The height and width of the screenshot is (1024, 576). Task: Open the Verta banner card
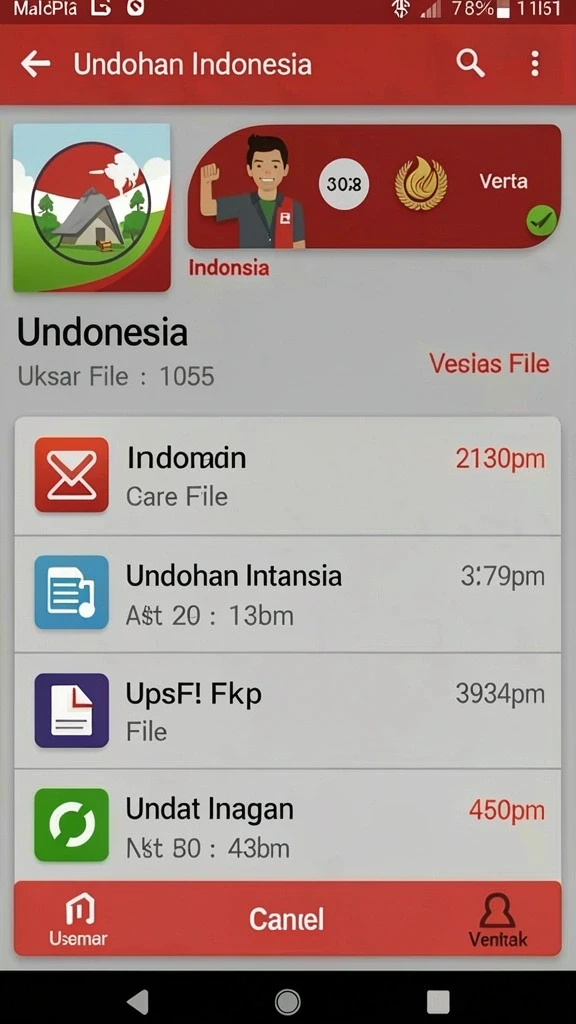pos(374,187)
